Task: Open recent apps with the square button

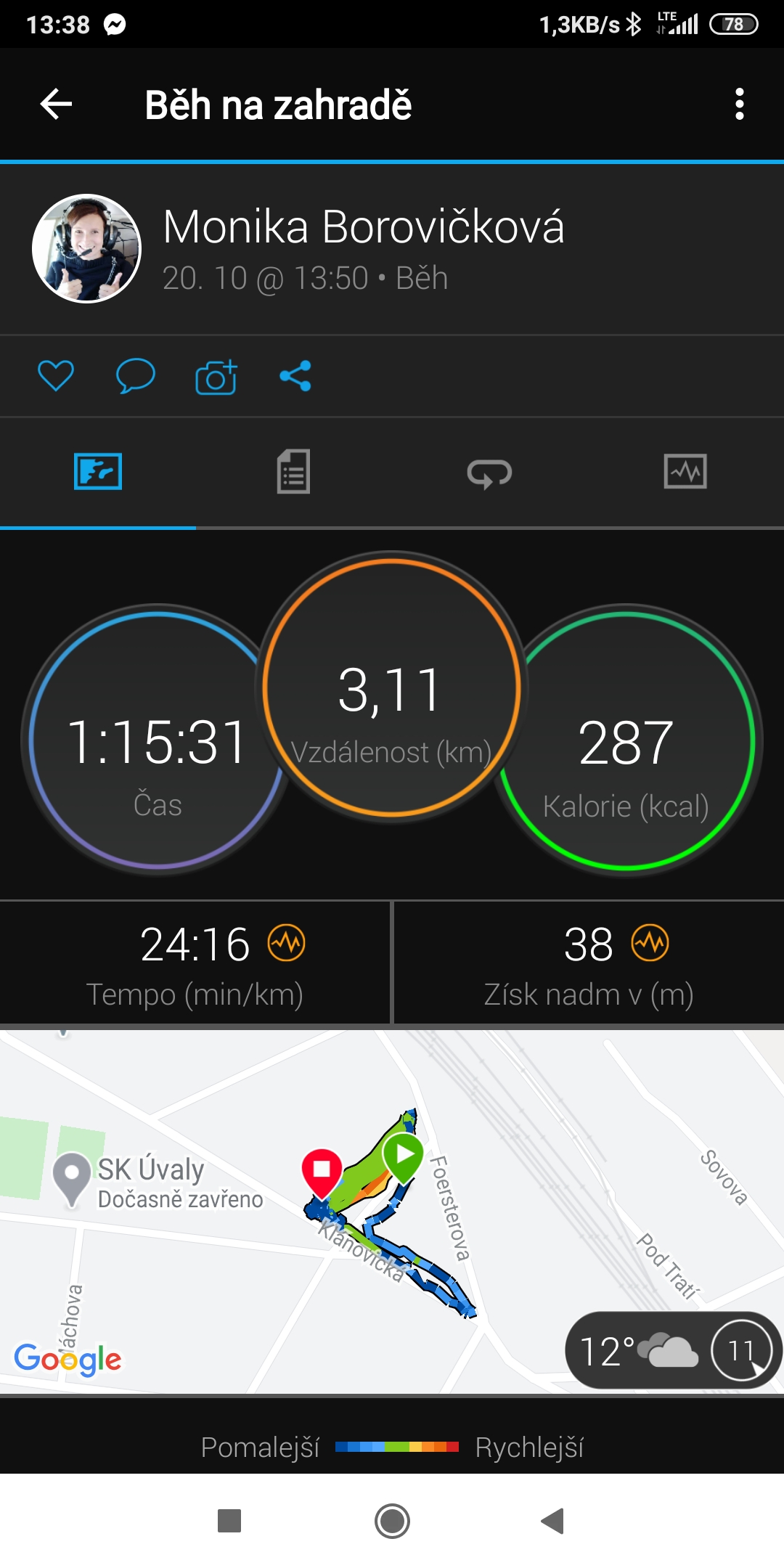Action: tap(229, 1520)
